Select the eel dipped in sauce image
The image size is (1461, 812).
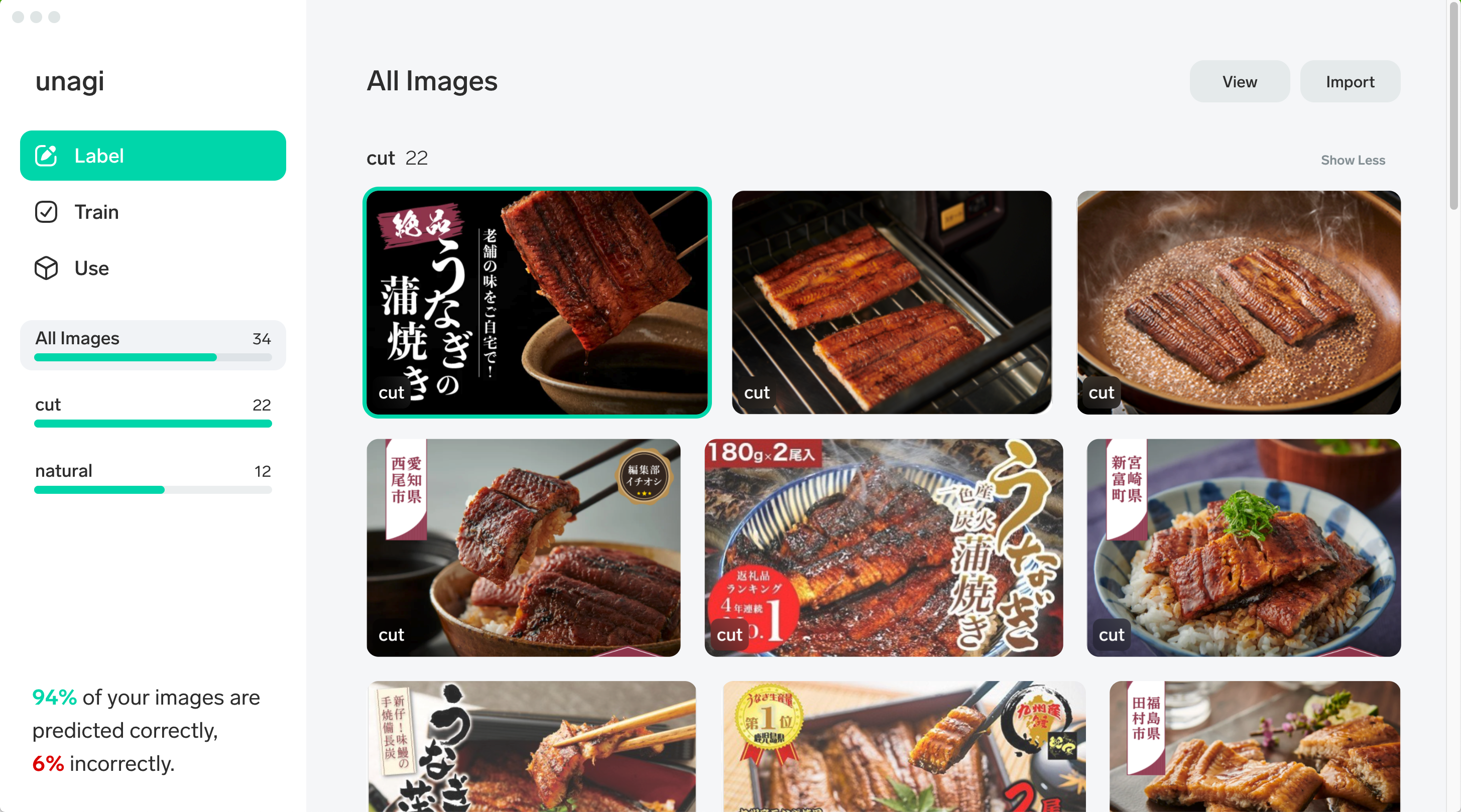click(537, 302)
